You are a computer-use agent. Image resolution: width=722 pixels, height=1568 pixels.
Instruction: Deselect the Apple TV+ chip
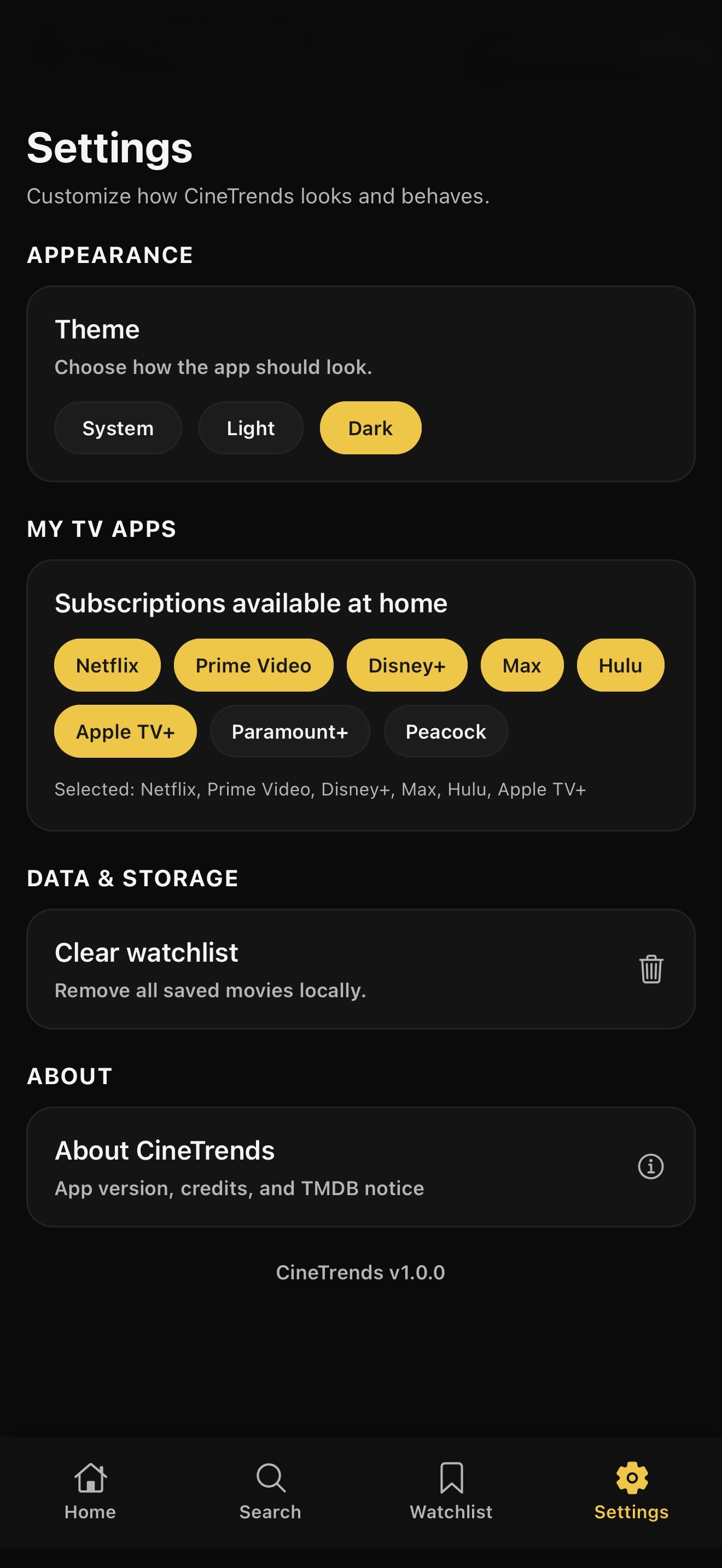(x=125, y=732)
